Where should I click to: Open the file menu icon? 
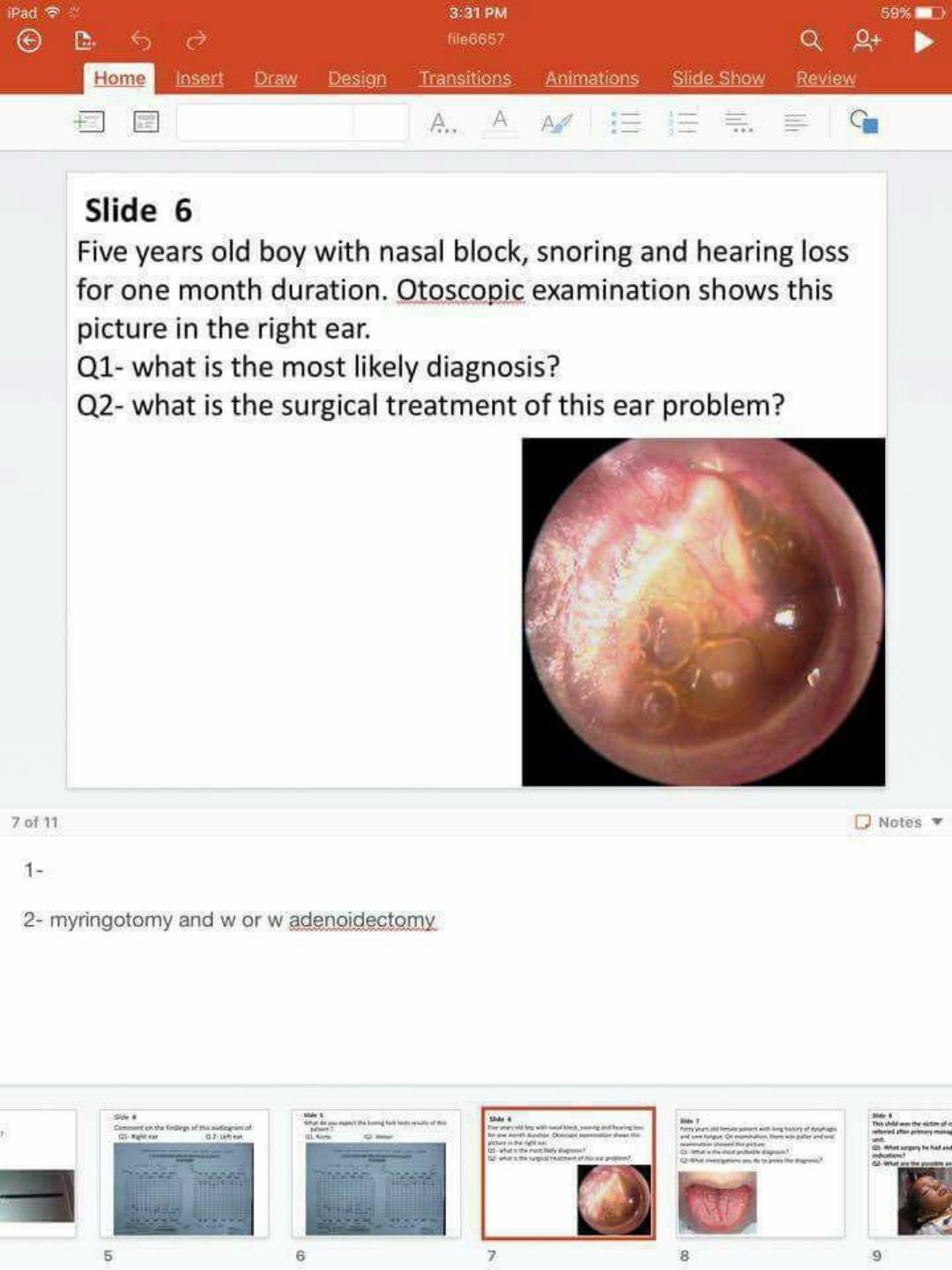(85, 41)
